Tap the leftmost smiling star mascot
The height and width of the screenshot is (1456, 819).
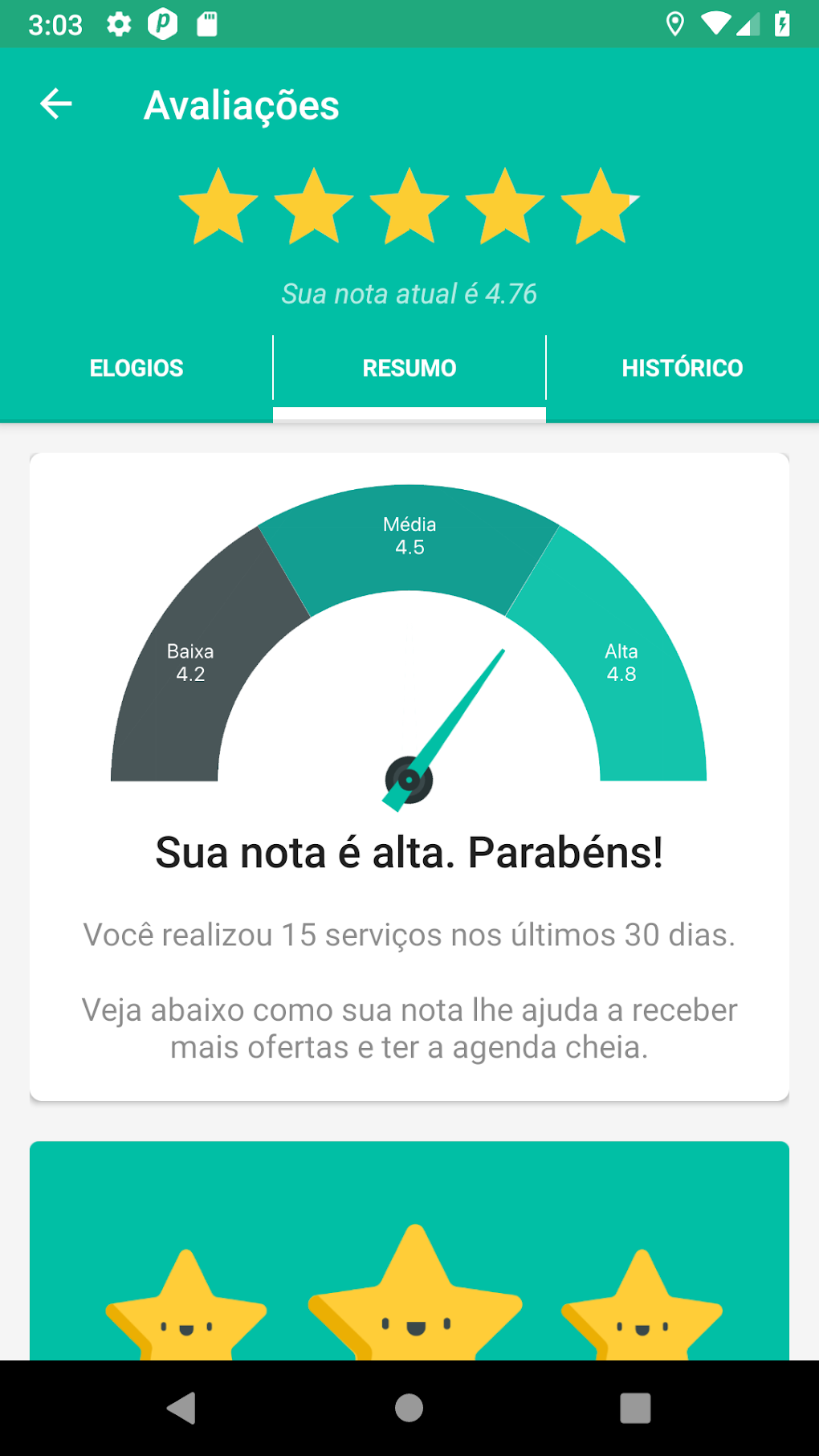point(186,1309)
